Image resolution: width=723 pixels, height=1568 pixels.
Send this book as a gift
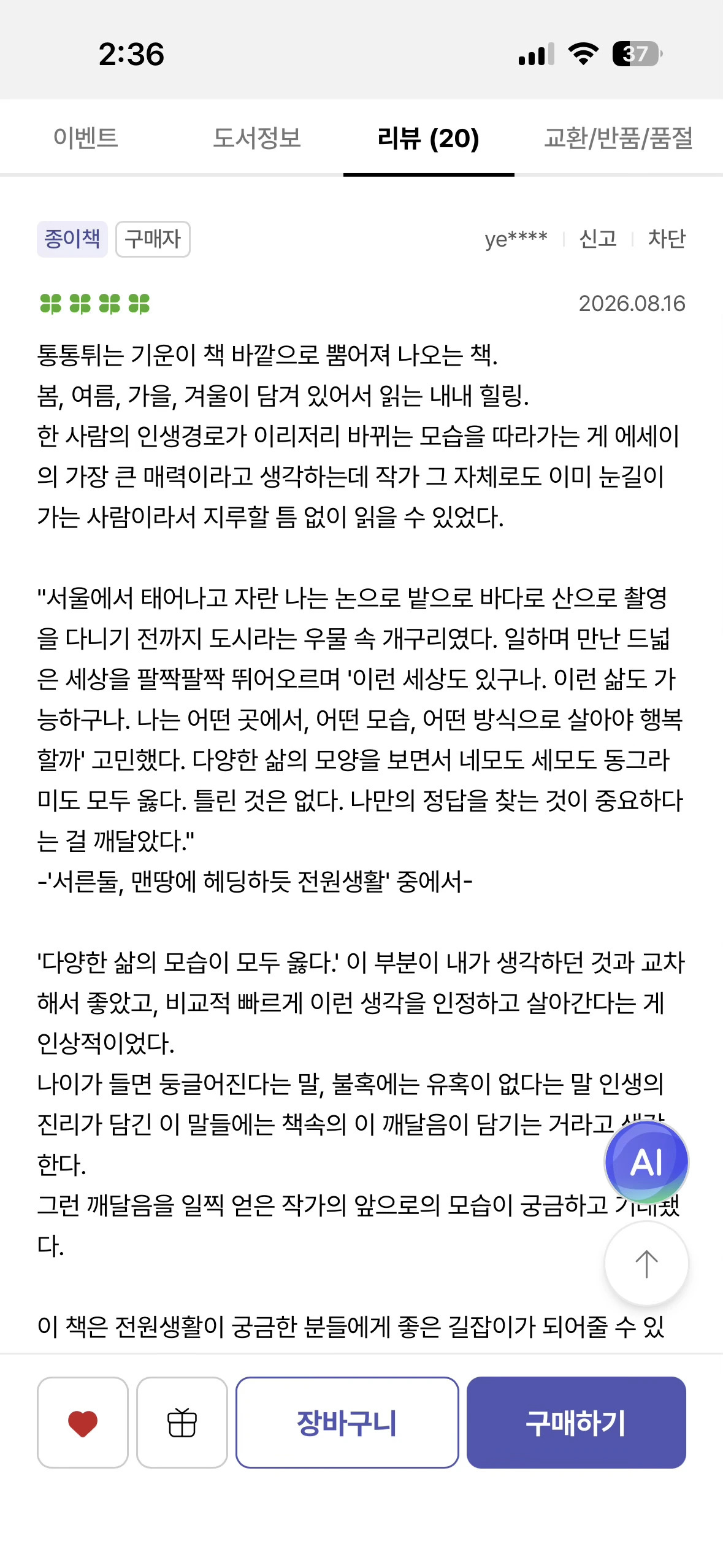point(182,1423)
